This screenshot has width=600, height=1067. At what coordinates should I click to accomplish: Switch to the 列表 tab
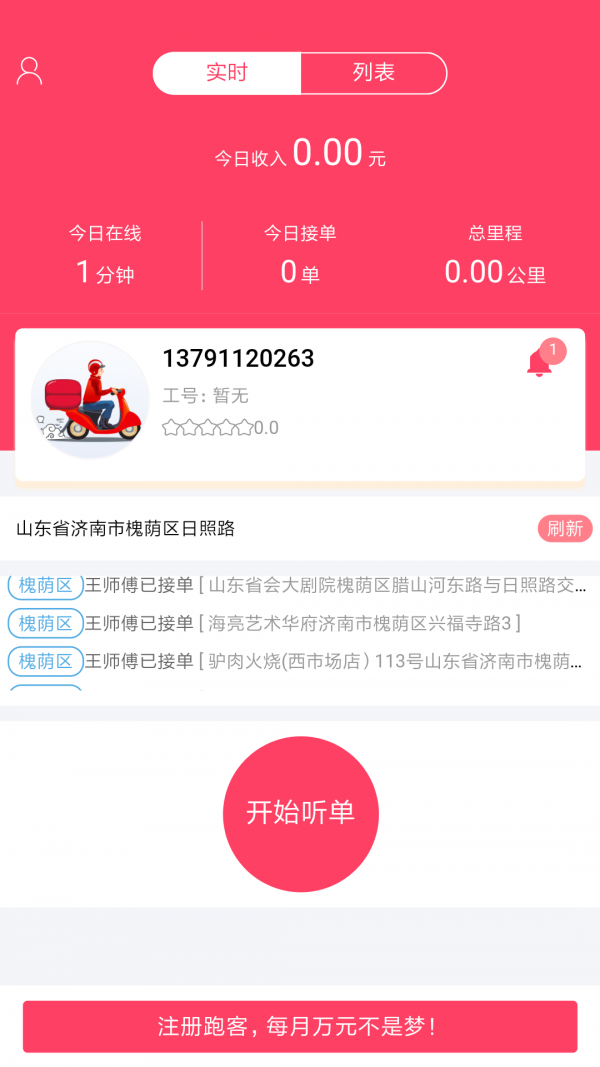coord(373,73)
